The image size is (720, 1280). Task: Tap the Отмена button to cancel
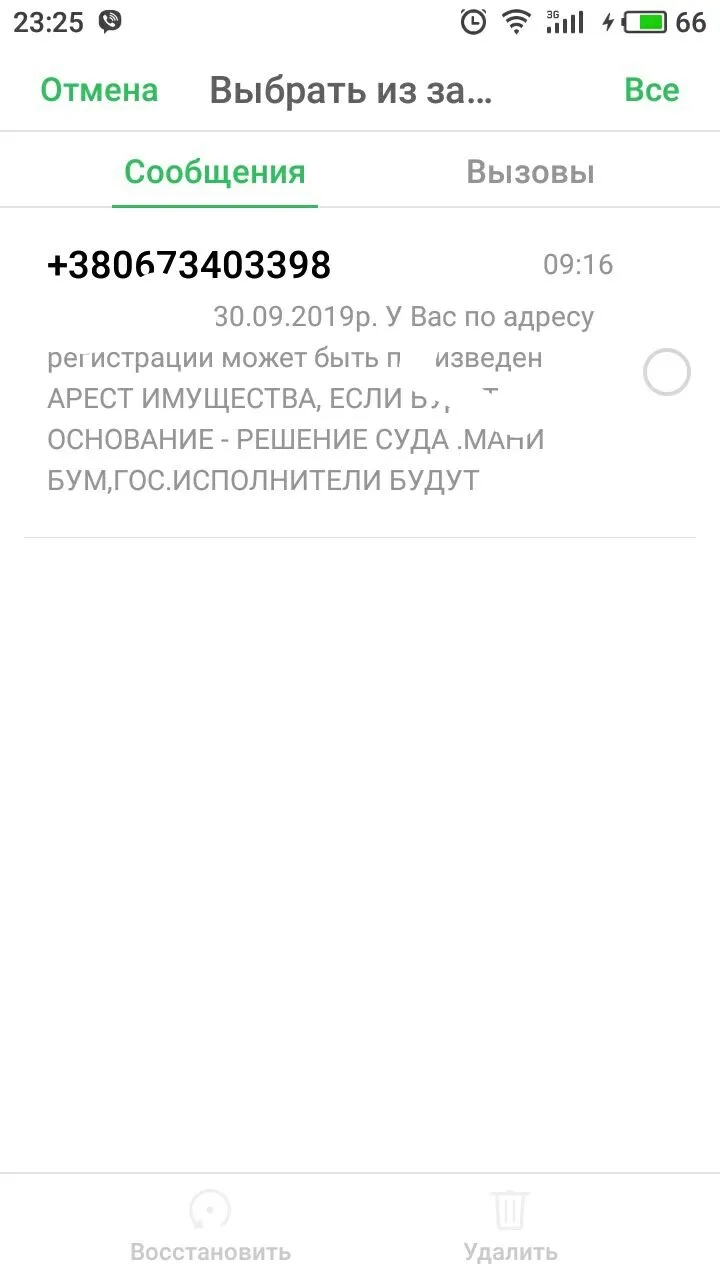pyautogui.click(x=98, y=90)
